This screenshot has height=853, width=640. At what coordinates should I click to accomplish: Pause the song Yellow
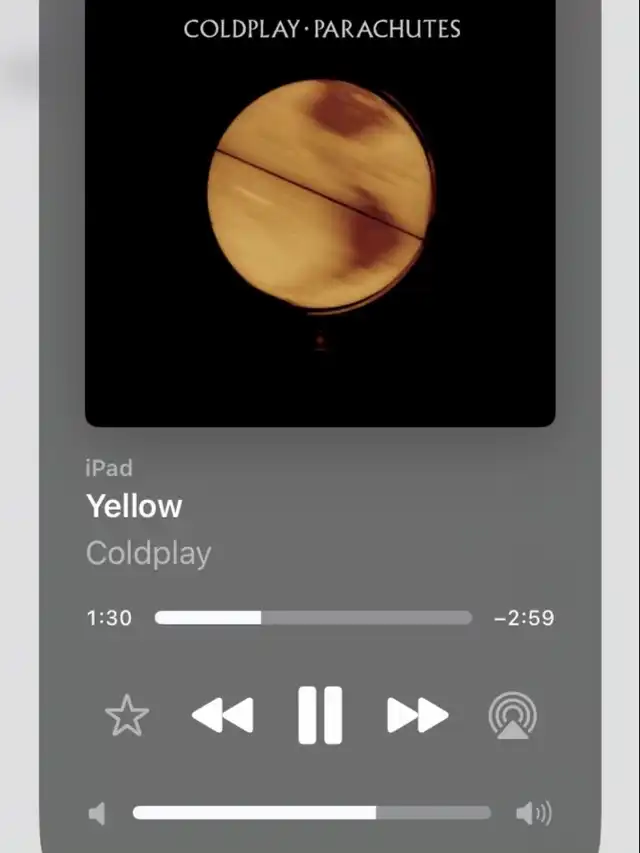320,715
